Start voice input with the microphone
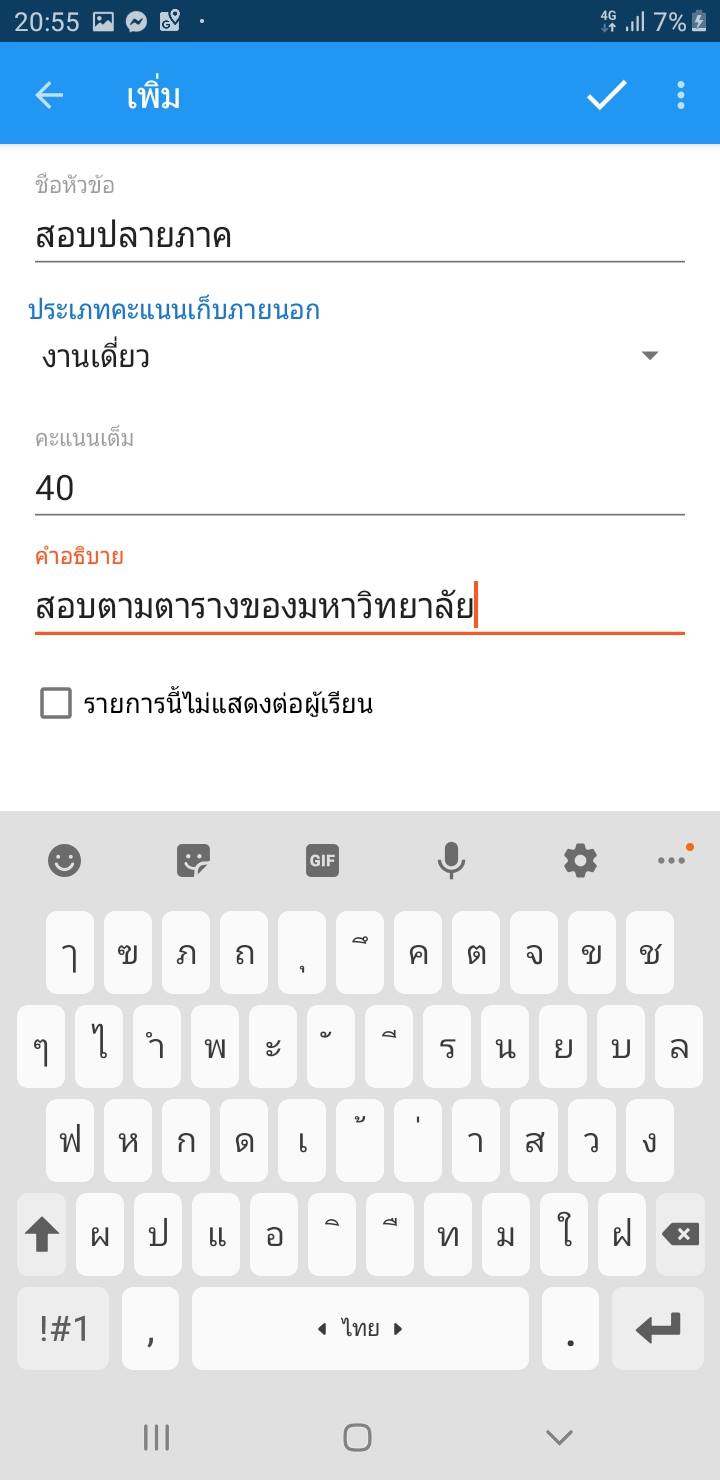The width and height of the screenshot is (720, 1480). [x=451, y=860]
